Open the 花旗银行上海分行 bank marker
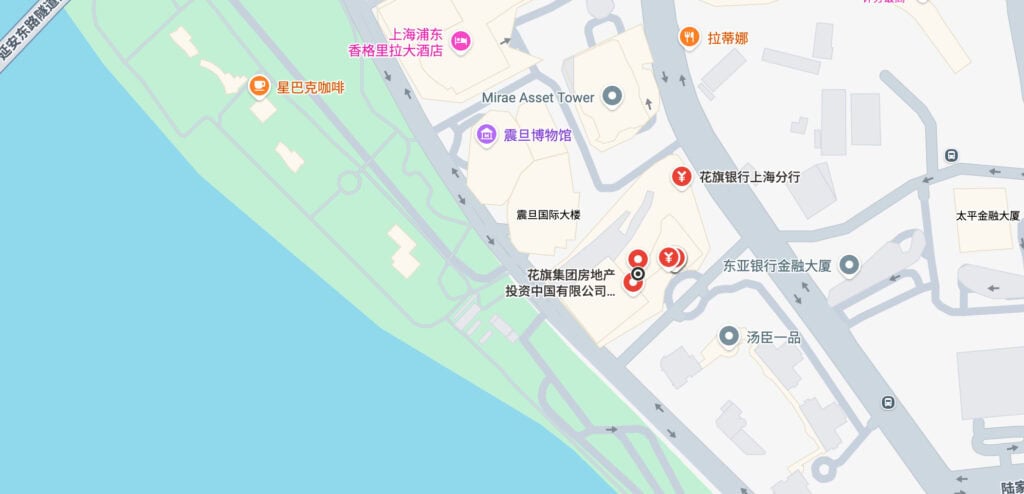 pos(680,177)
